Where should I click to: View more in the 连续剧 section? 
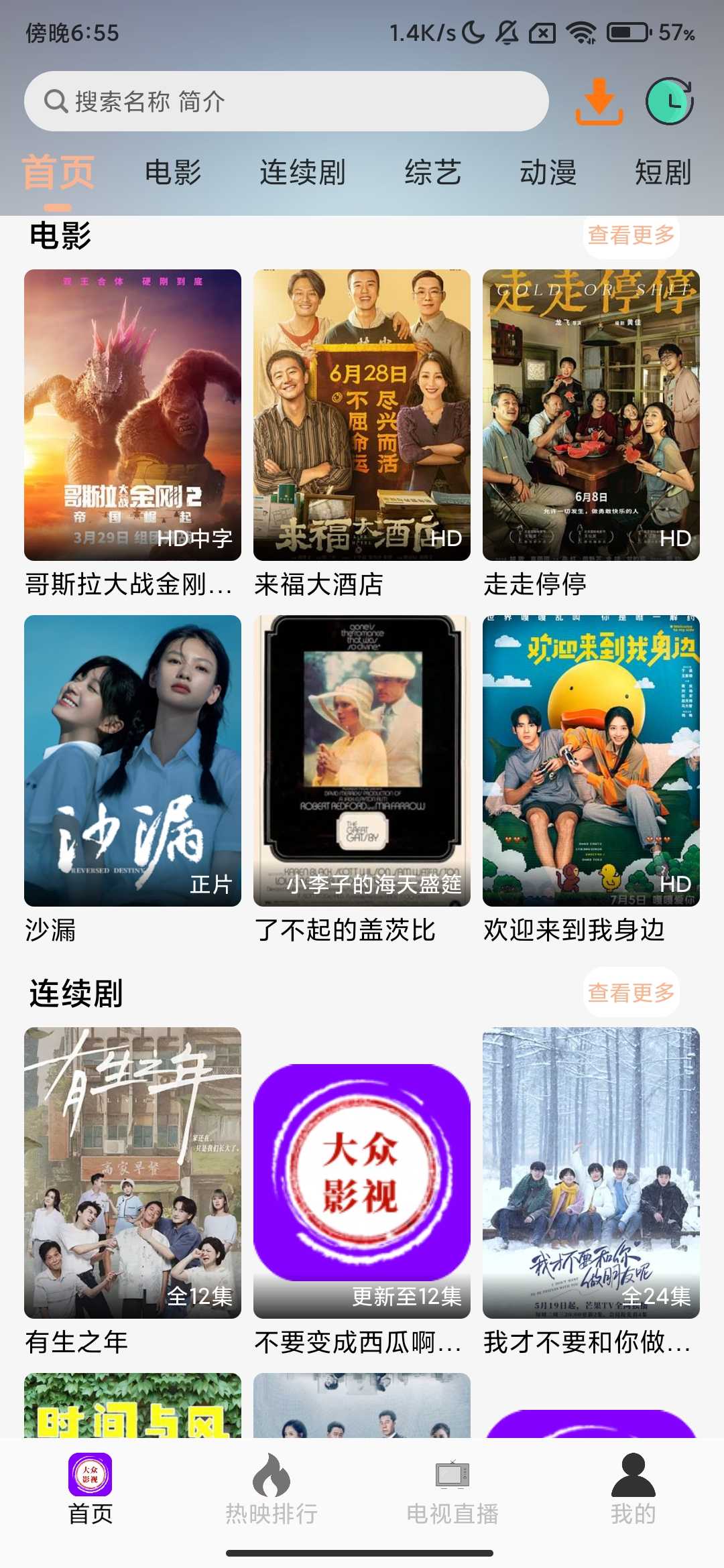click(631, 992)
